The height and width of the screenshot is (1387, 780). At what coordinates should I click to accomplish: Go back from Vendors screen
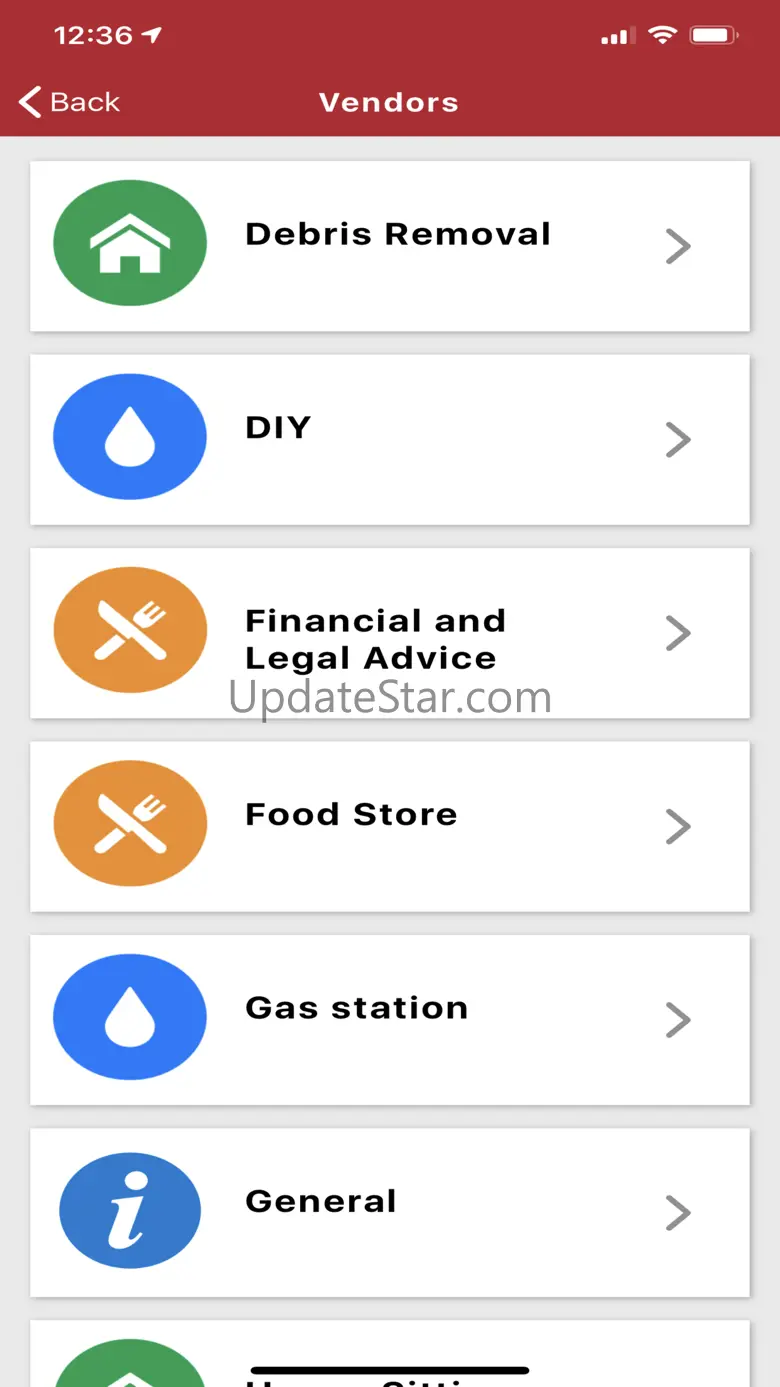tap(69, 102)
